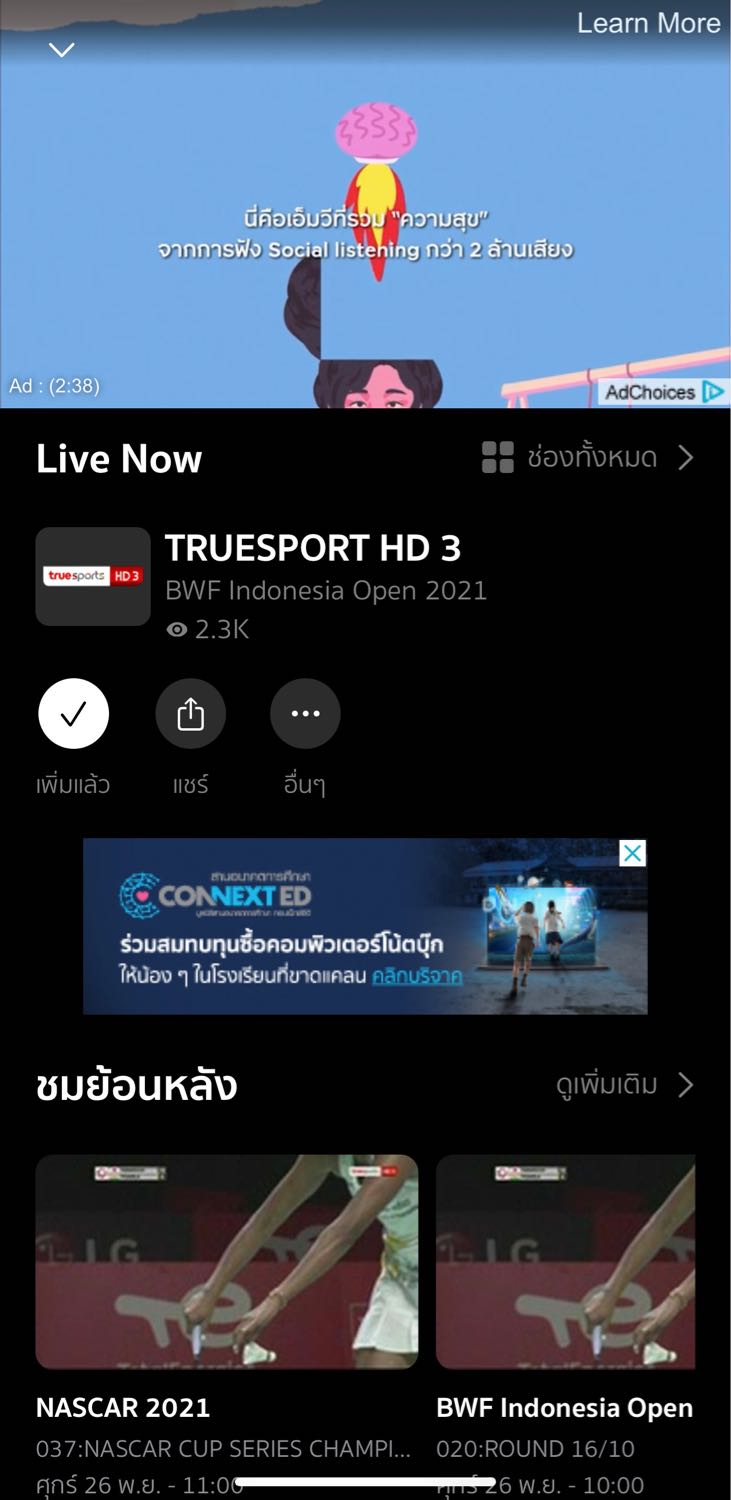This screenshot has height=1500, width=731.
Task: Share the TRUESPORT HD 3 channel
Action: (x=190, y=714)
